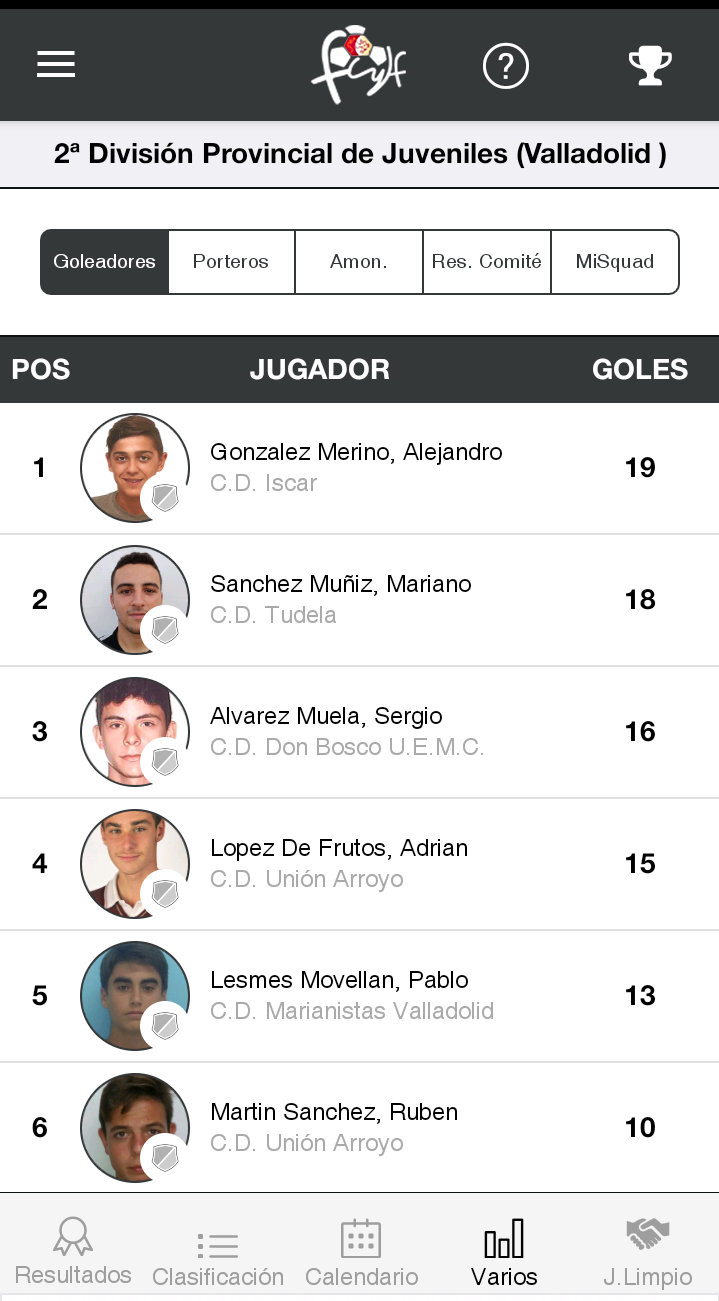Select the Amon. segment
Screen dimensions: 719x1301
[x=359, y=262]
